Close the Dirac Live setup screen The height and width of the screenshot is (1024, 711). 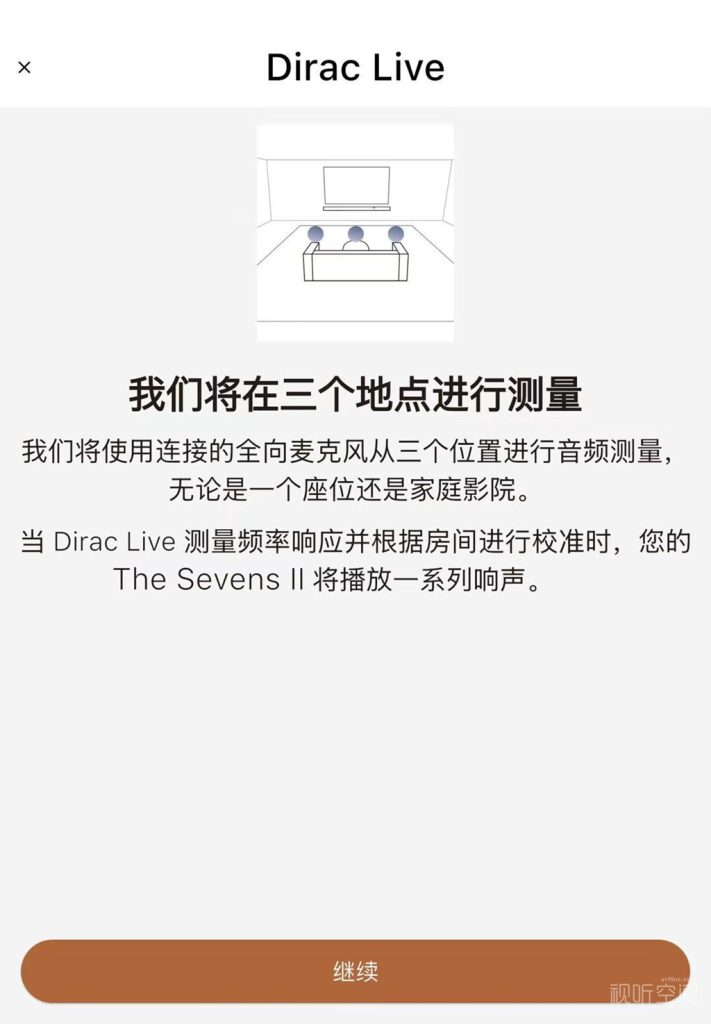click(x=25, y=67)
